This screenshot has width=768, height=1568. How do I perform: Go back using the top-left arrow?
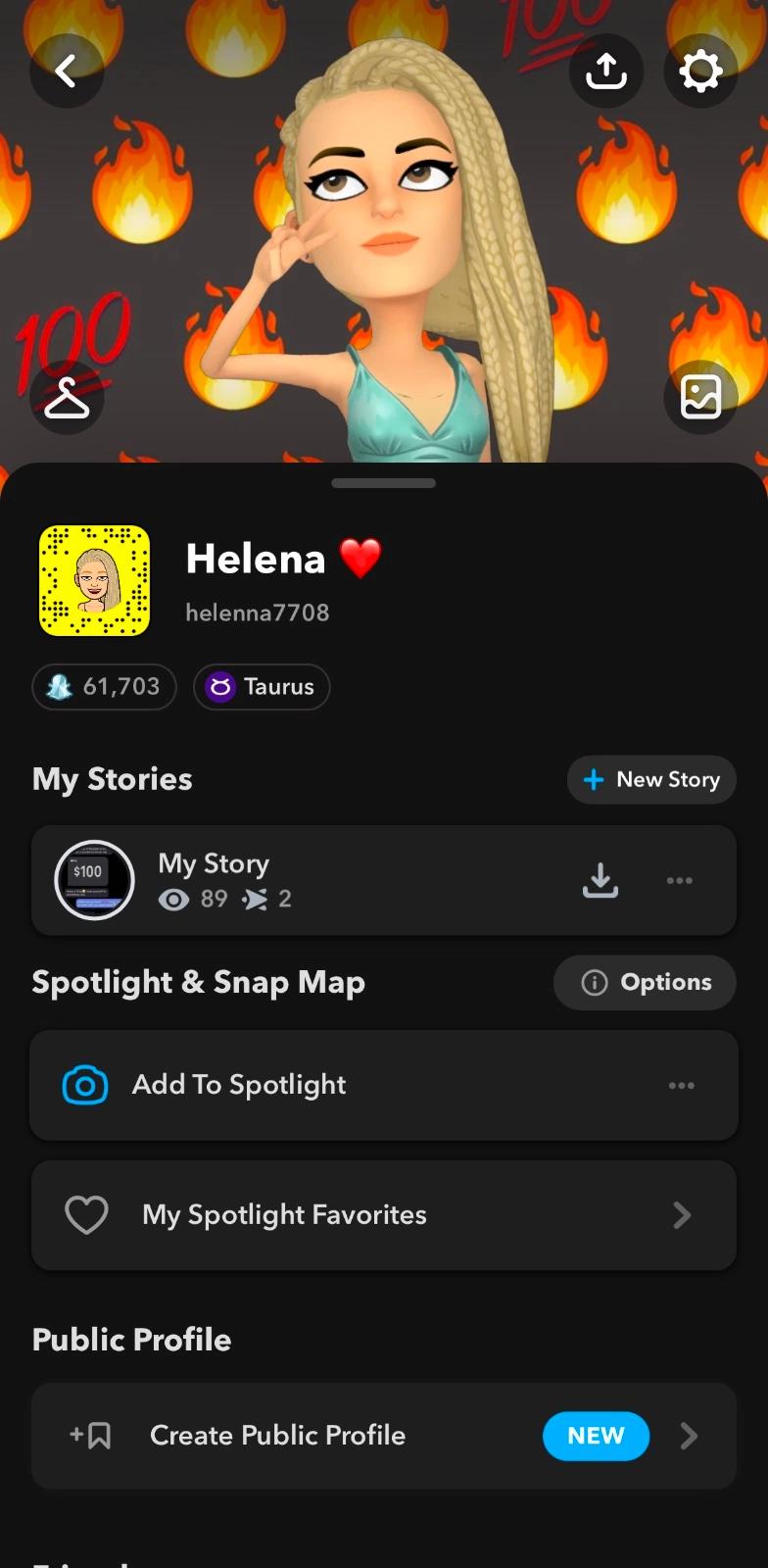pos(66,71)
